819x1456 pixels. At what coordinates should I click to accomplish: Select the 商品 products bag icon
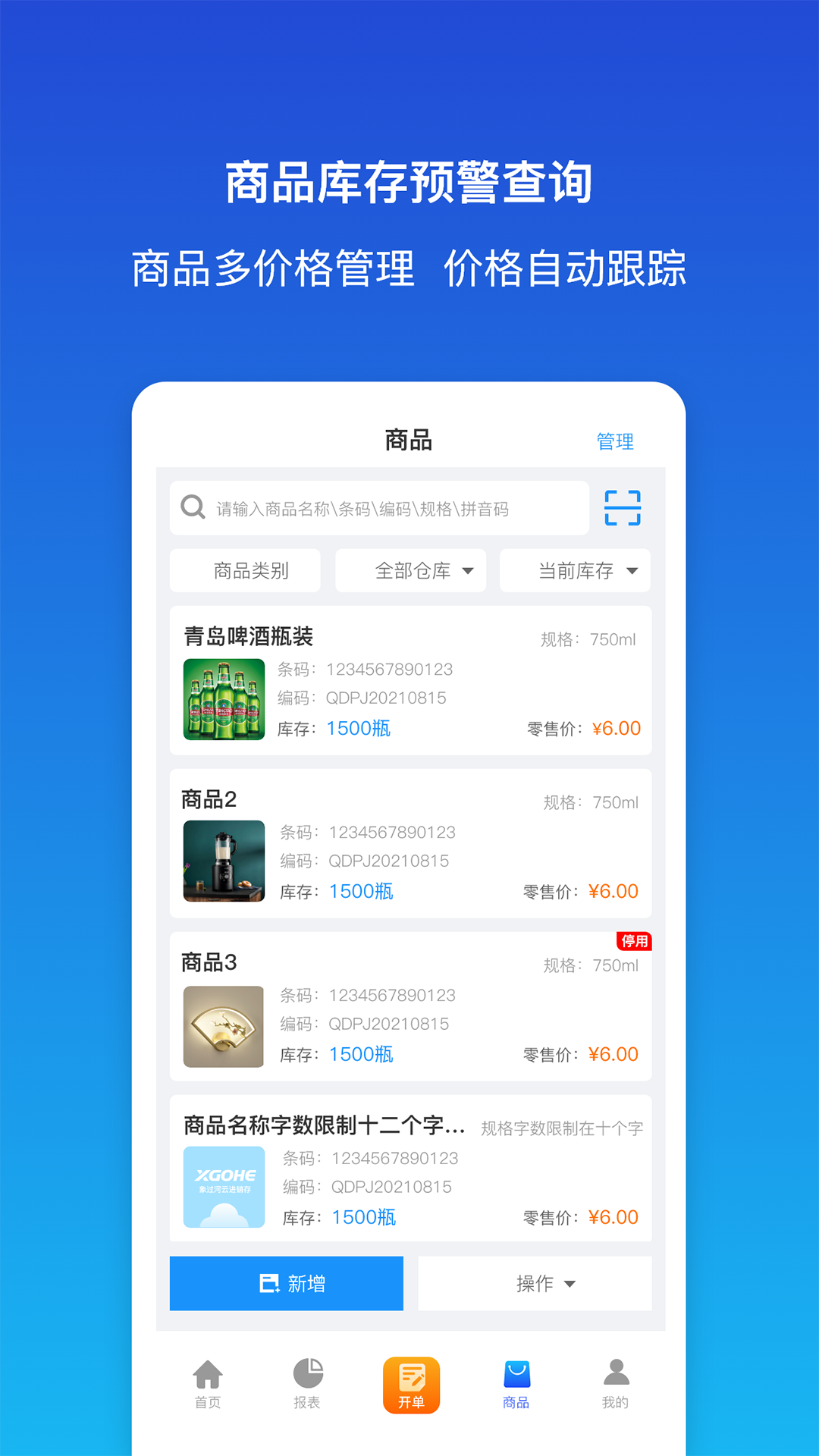click(x=515, y=1375)
